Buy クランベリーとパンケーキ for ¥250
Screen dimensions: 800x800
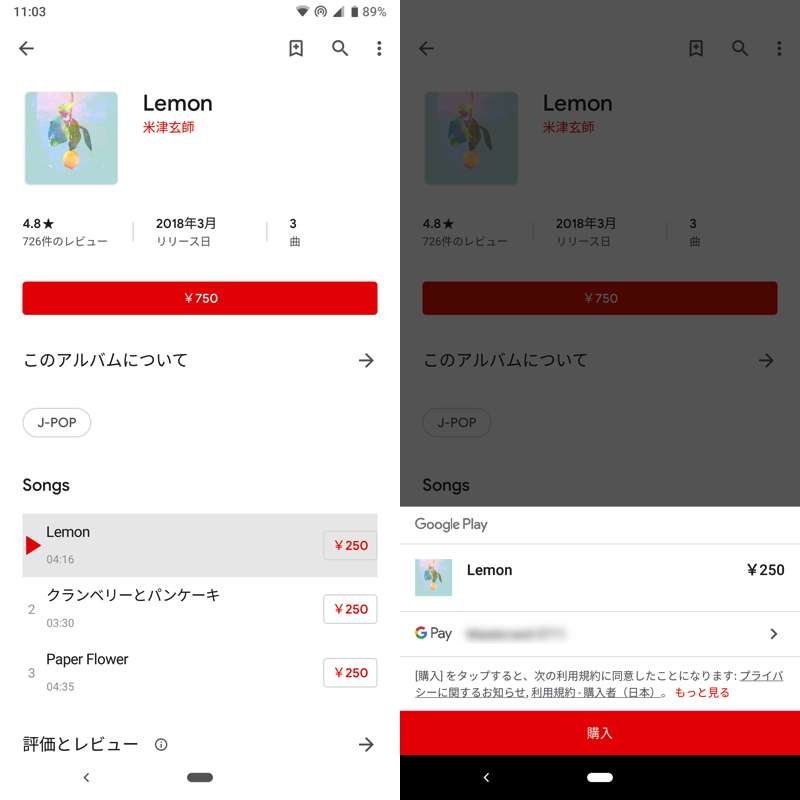350,609
